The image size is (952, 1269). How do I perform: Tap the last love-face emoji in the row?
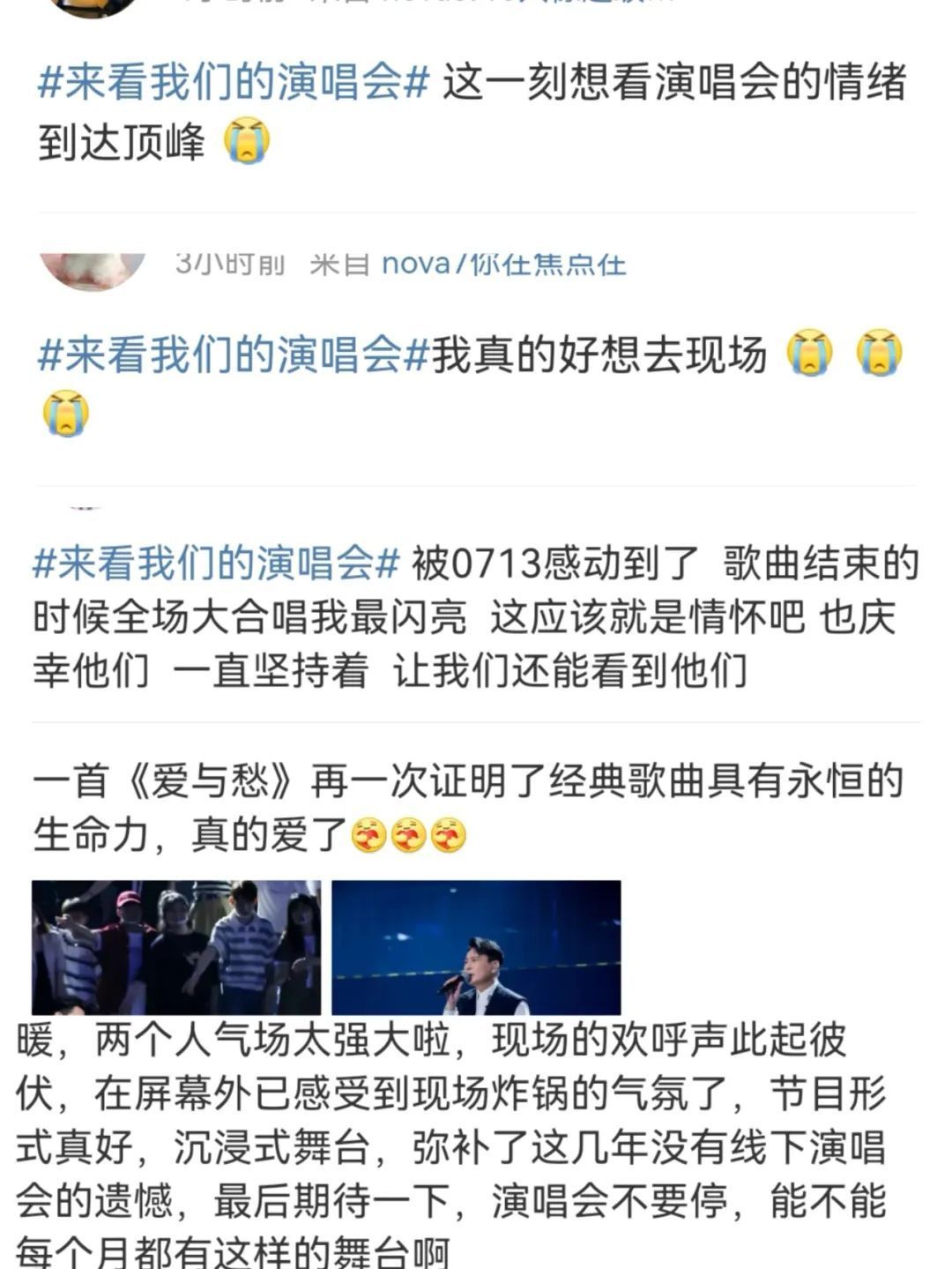(448, 835)
